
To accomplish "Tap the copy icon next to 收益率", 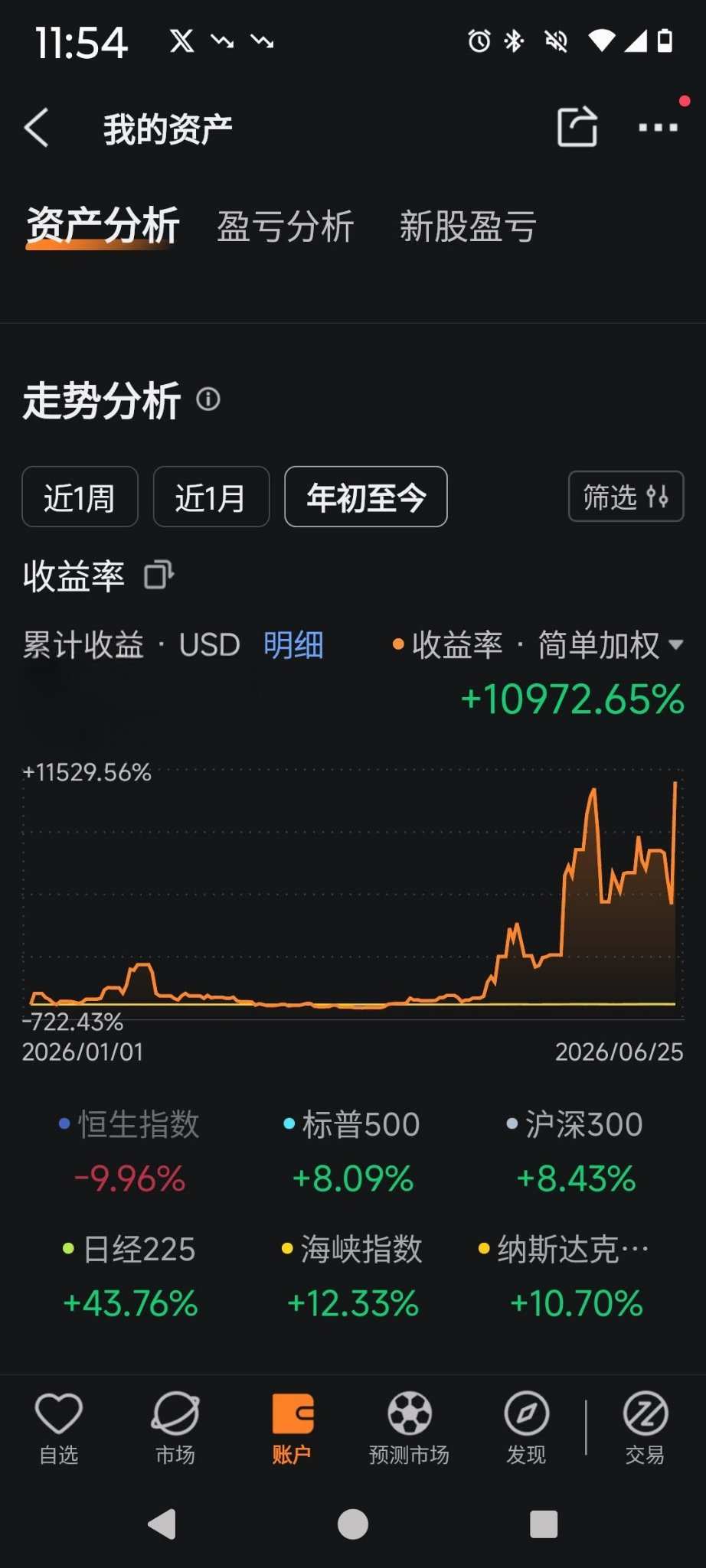I will [159, 575].
